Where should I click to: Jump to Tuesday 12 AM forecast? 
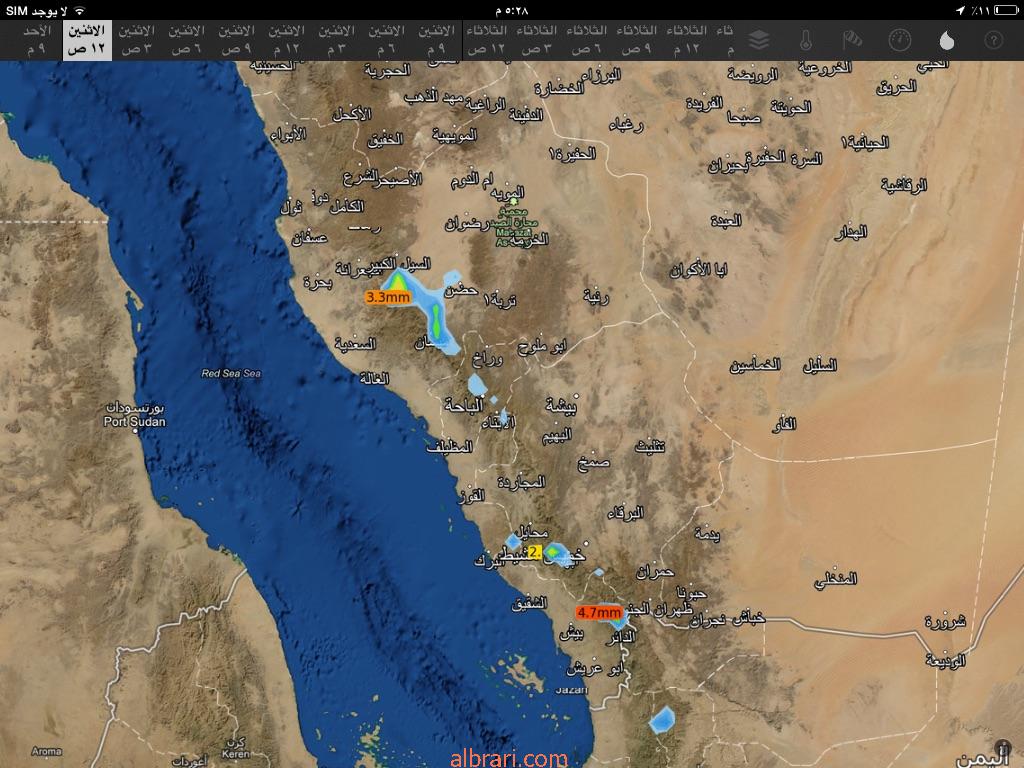click(x=486, y=40)
